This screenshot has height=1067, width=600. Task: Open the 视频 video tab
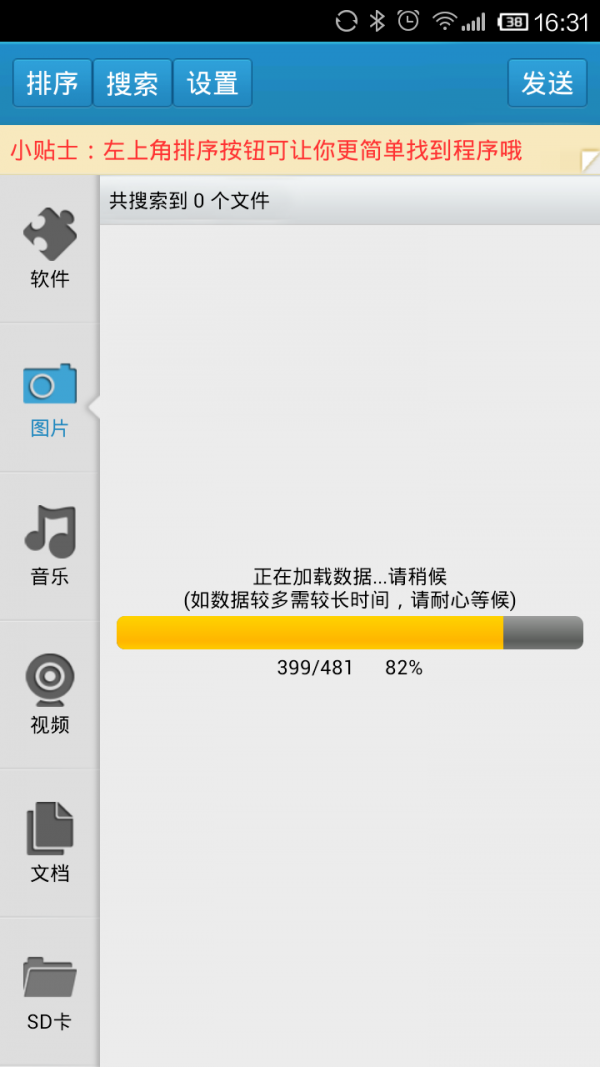pyautogui.click(x=49, y=694)
